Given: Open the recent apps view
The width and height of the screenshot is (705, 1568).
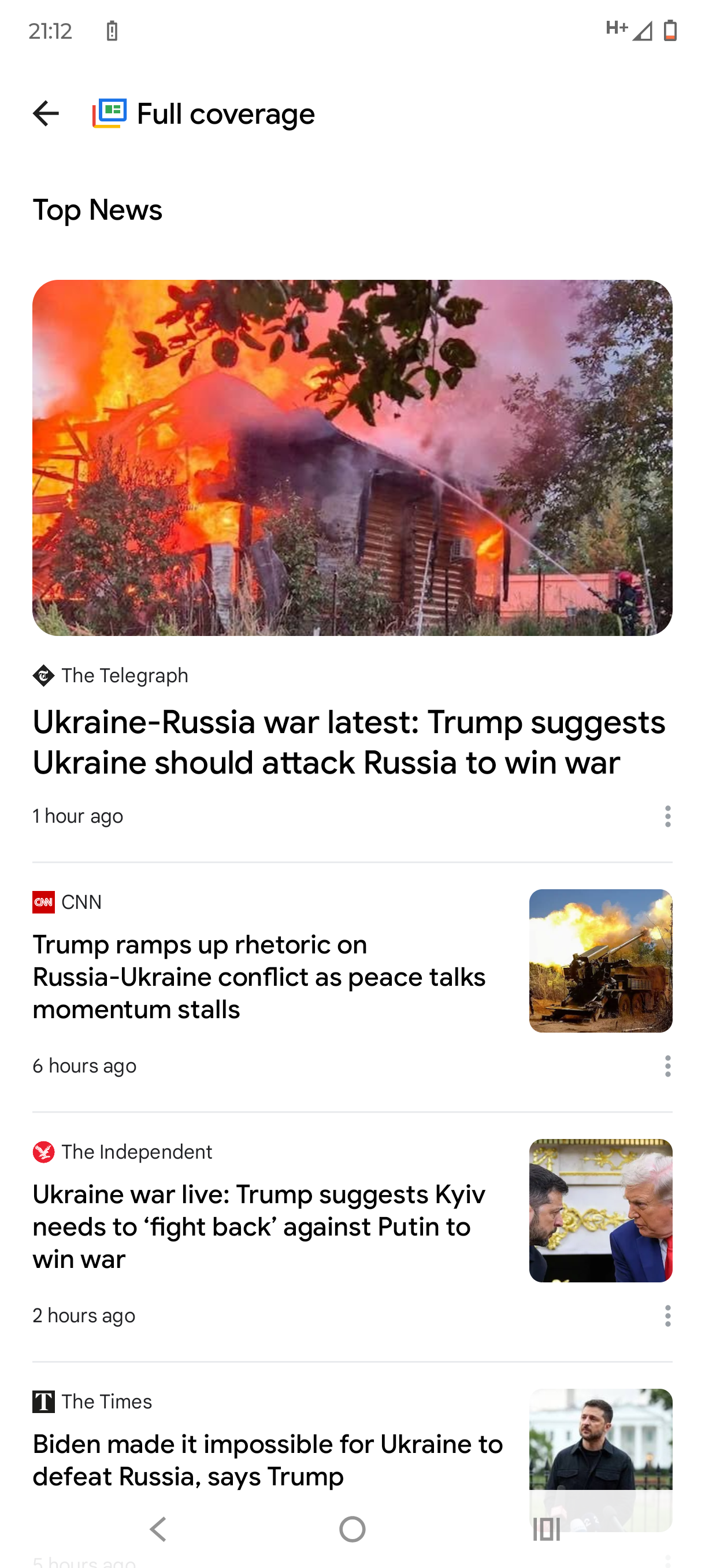Looking at the screenshot, I should click(x=546, y=1529).
